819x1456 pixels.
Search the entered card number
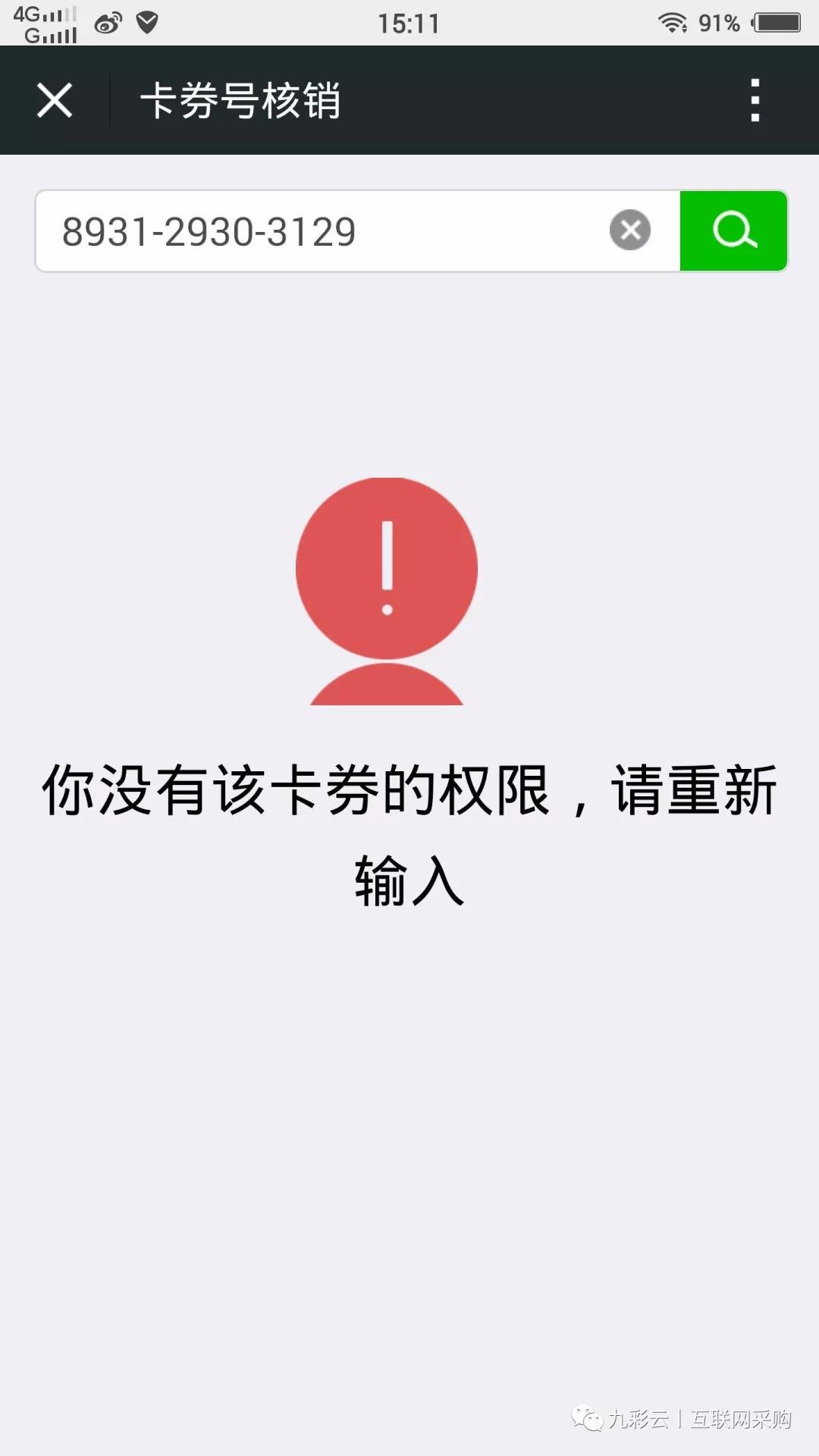733,231
